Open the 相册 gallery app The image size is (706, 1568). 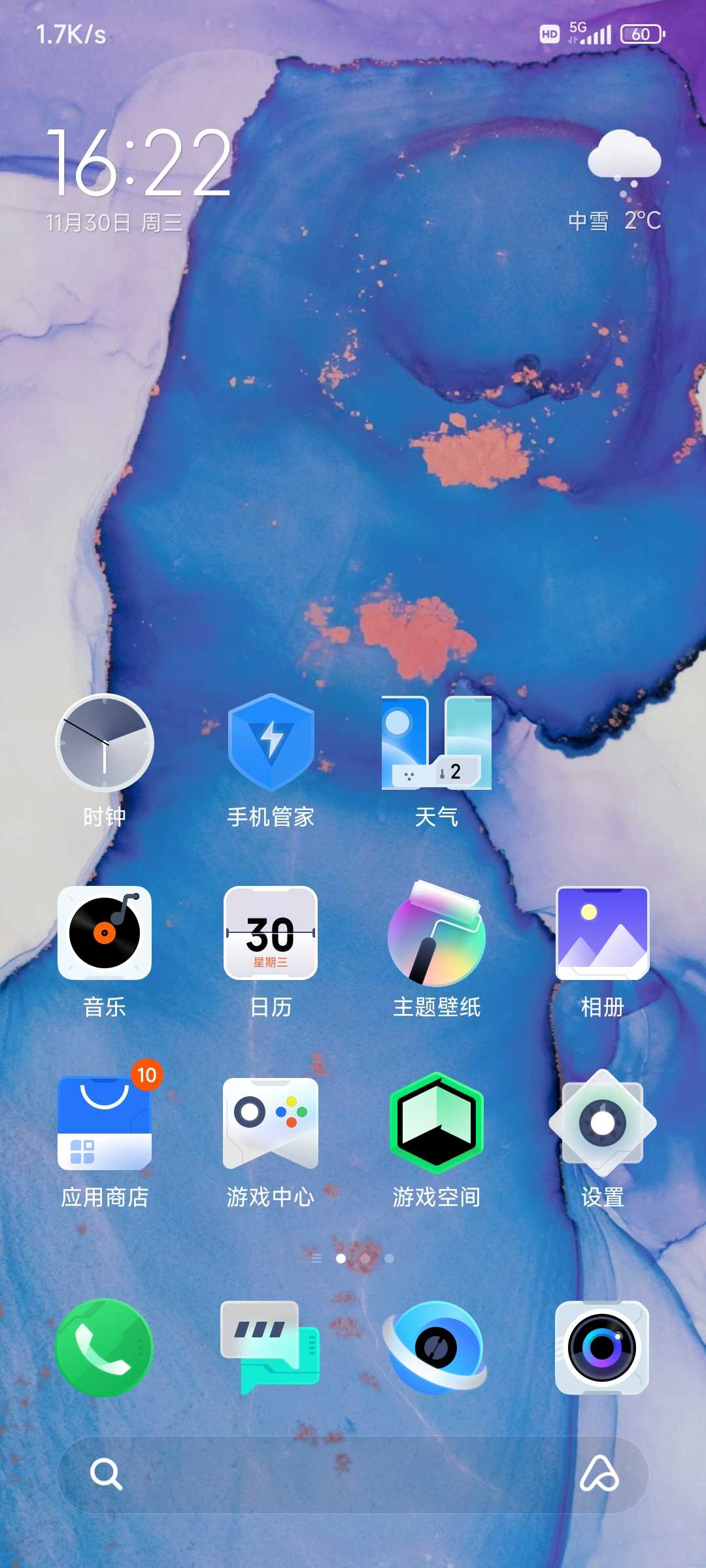(x=602, y=933)
